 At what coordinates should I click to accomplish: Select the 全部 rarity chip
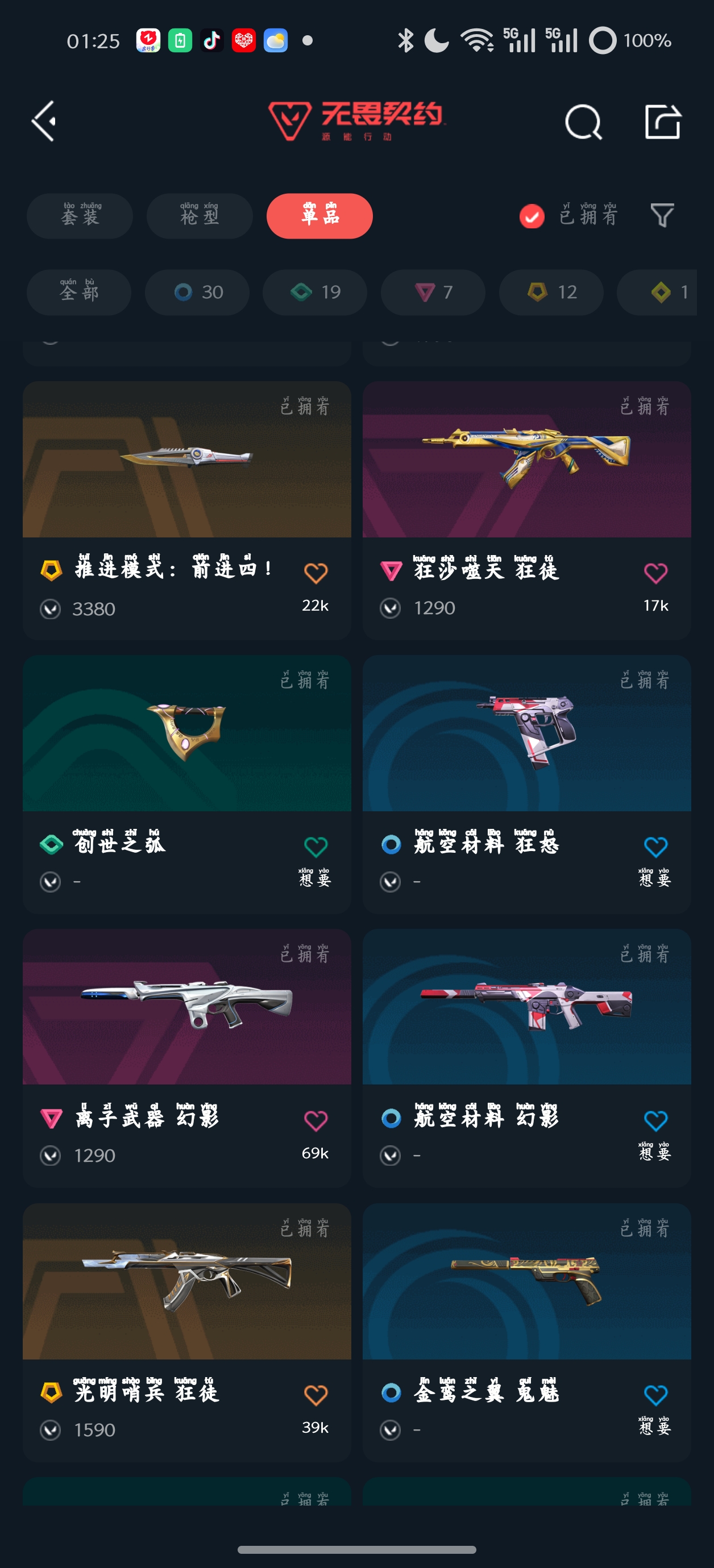pos(79,292)
